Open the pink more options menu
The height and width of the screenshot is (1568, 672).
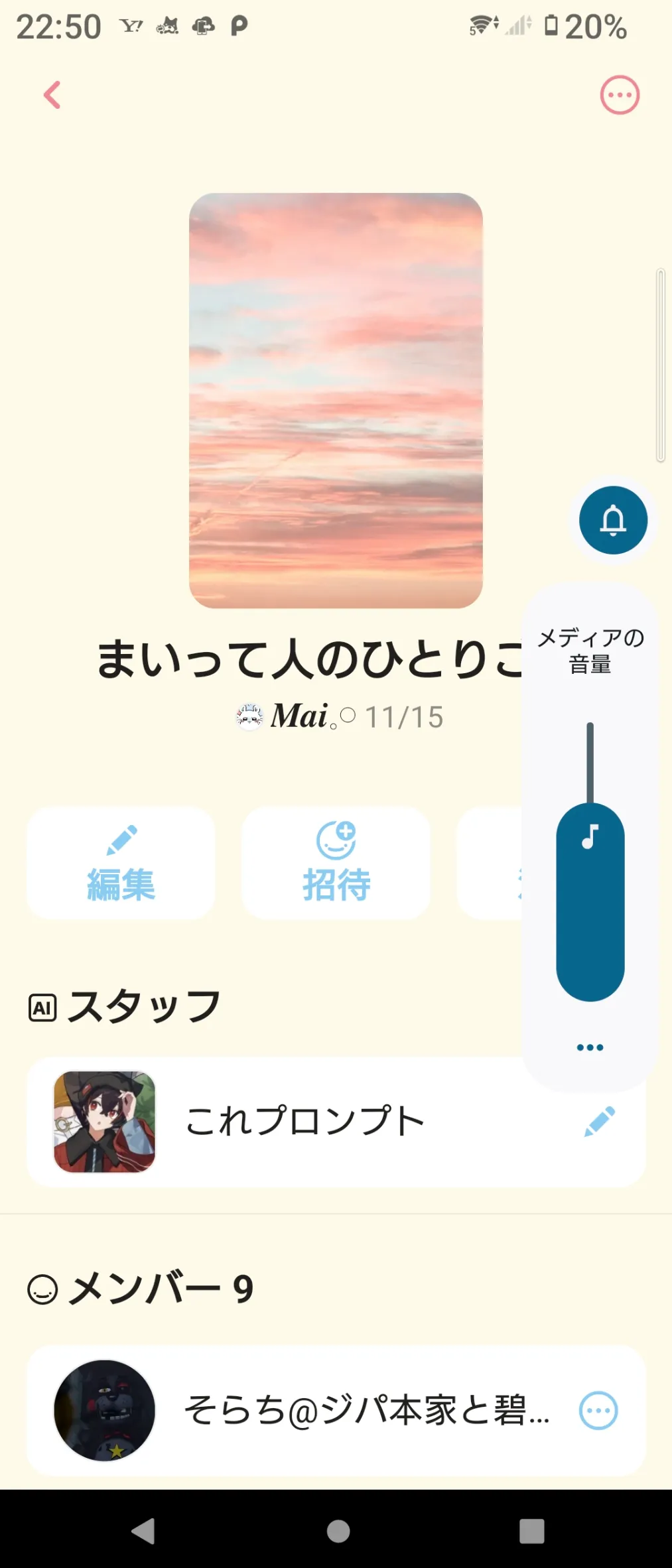click(x=620, y=96)
